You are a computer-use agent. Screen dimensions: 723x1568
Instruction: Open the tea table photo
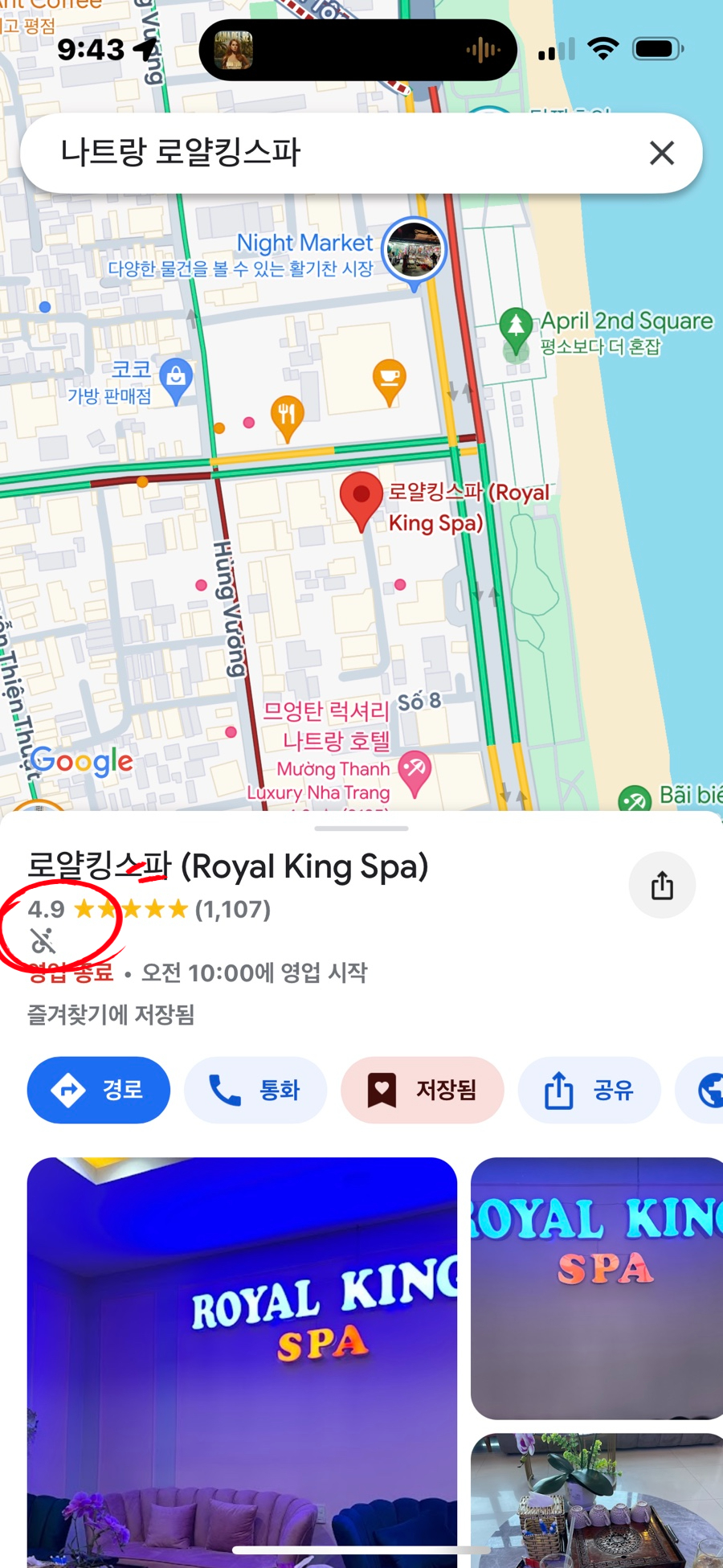(597, 1500)
